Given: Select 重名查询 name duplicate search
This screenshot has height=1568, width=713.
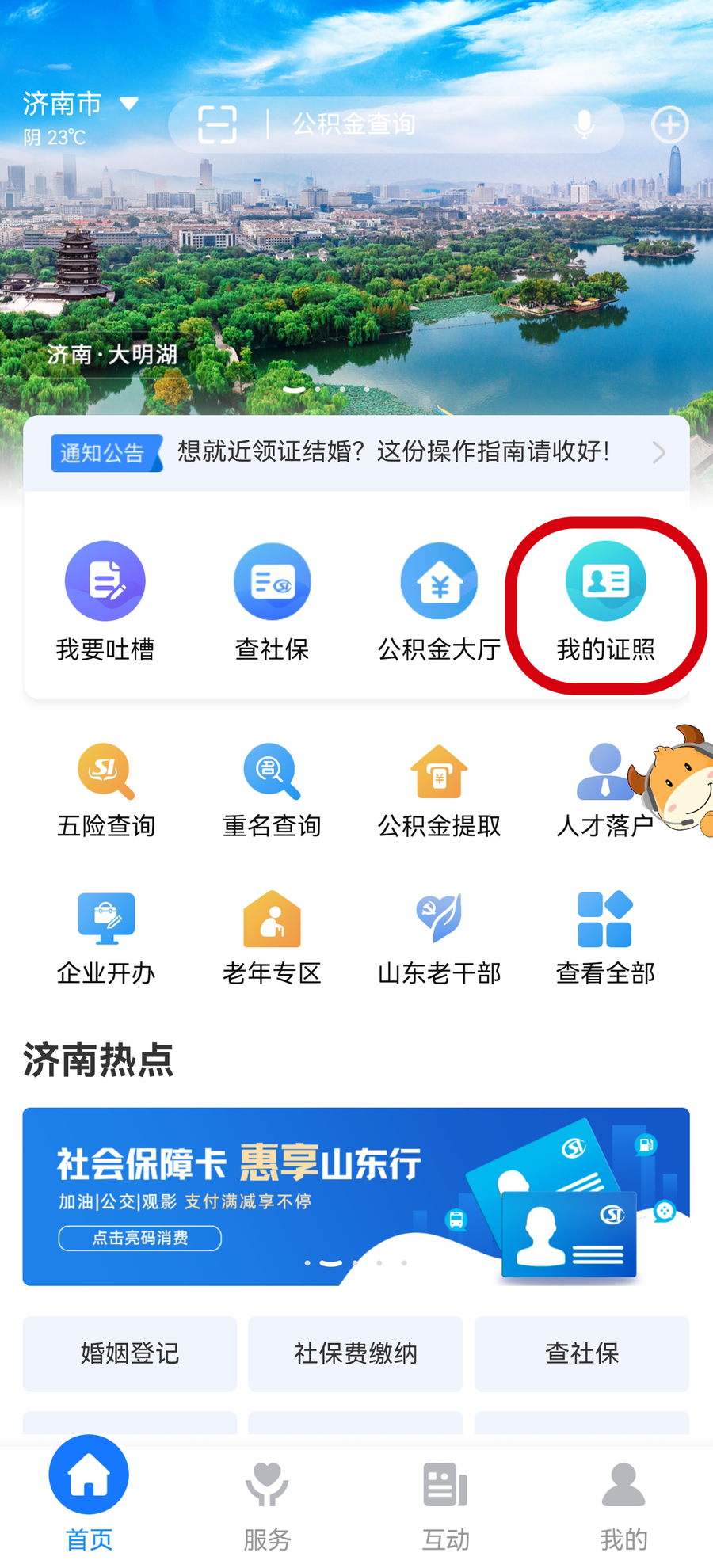Looking at the screenshot, I should [272, 790].
